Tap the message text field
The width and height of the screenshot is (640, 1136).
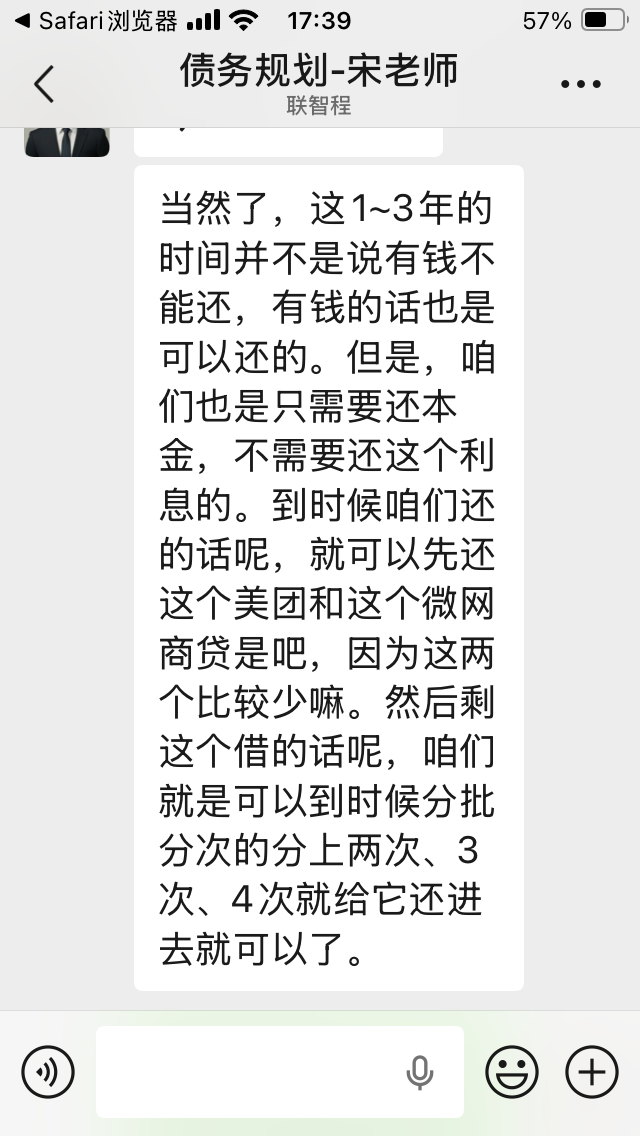[250, 1072]
